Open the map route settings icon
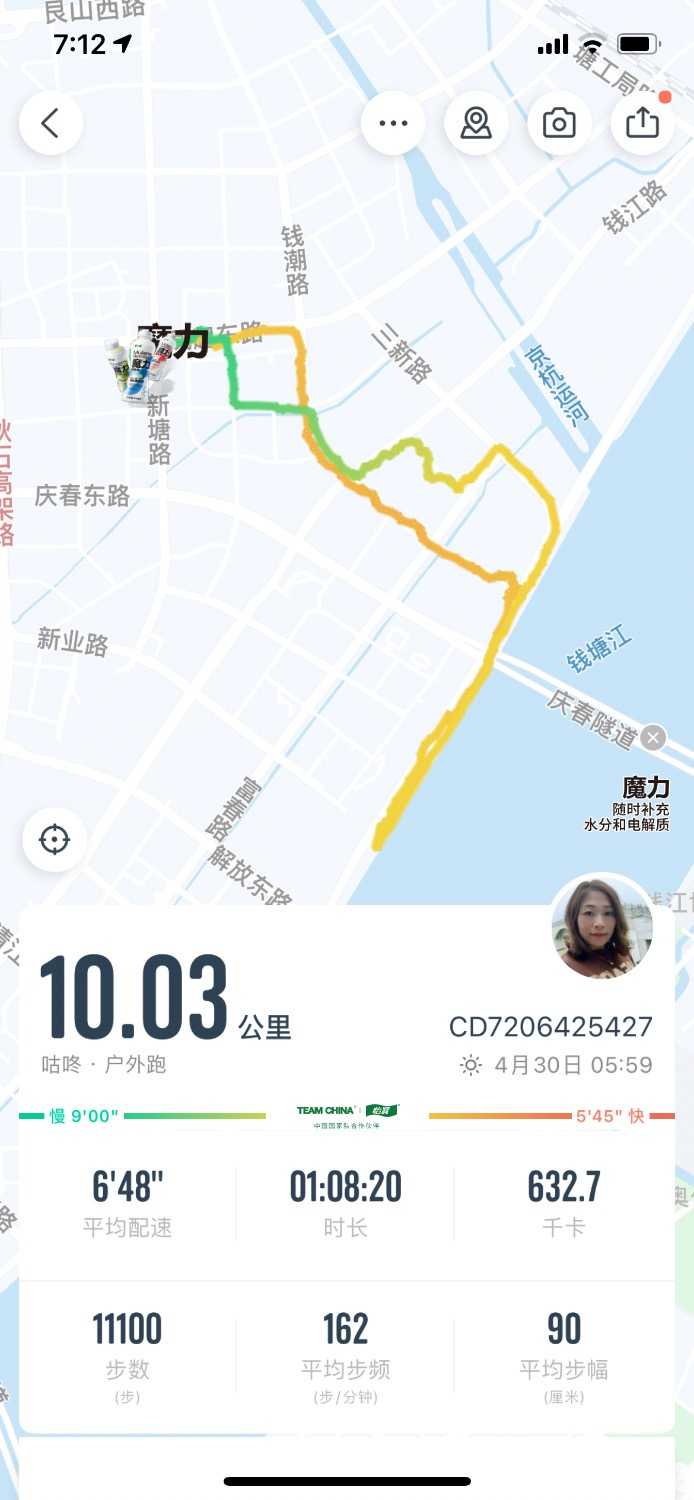 [476, 123]
